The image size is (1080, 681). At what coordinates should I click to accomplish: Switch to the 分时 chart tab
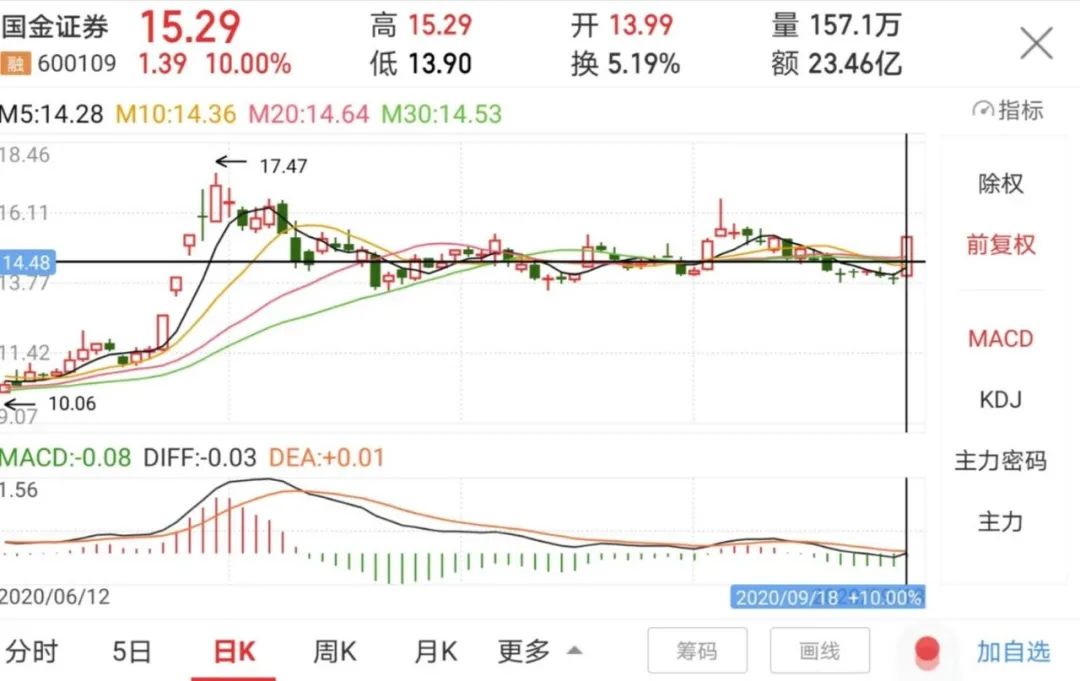pos(32,652)
